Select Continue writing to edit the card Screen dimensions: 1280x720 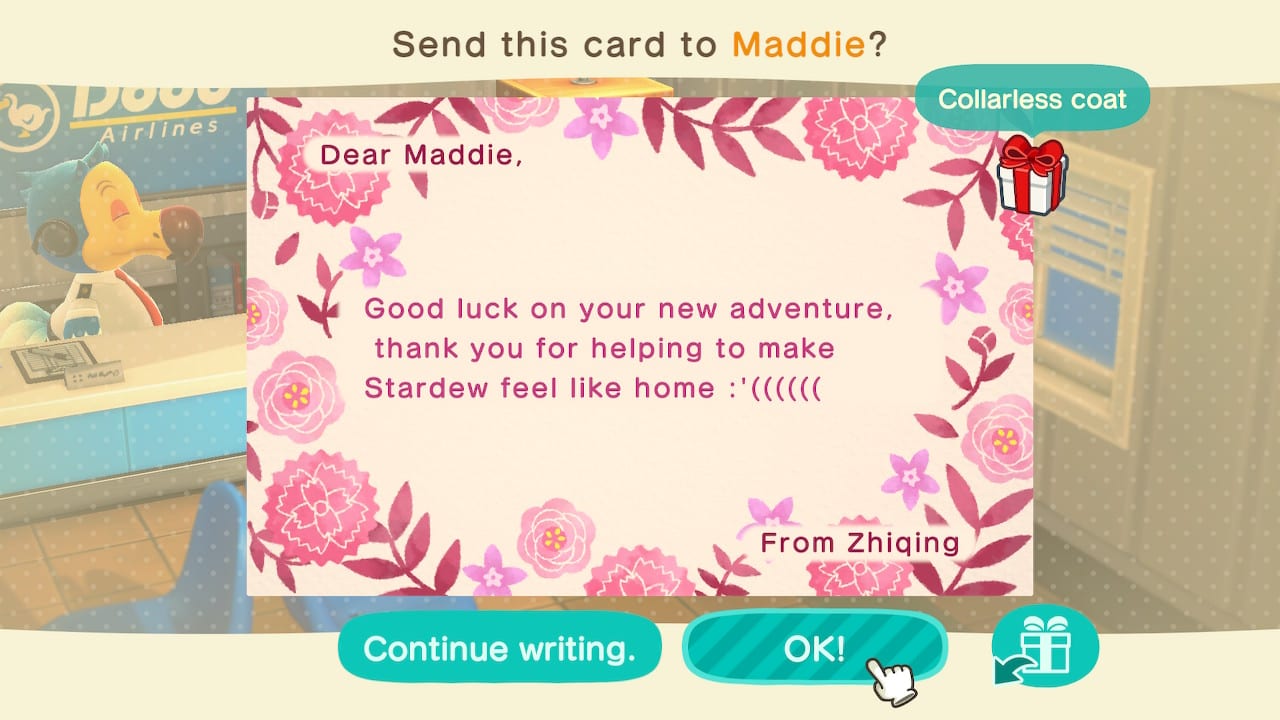(500, 648)
